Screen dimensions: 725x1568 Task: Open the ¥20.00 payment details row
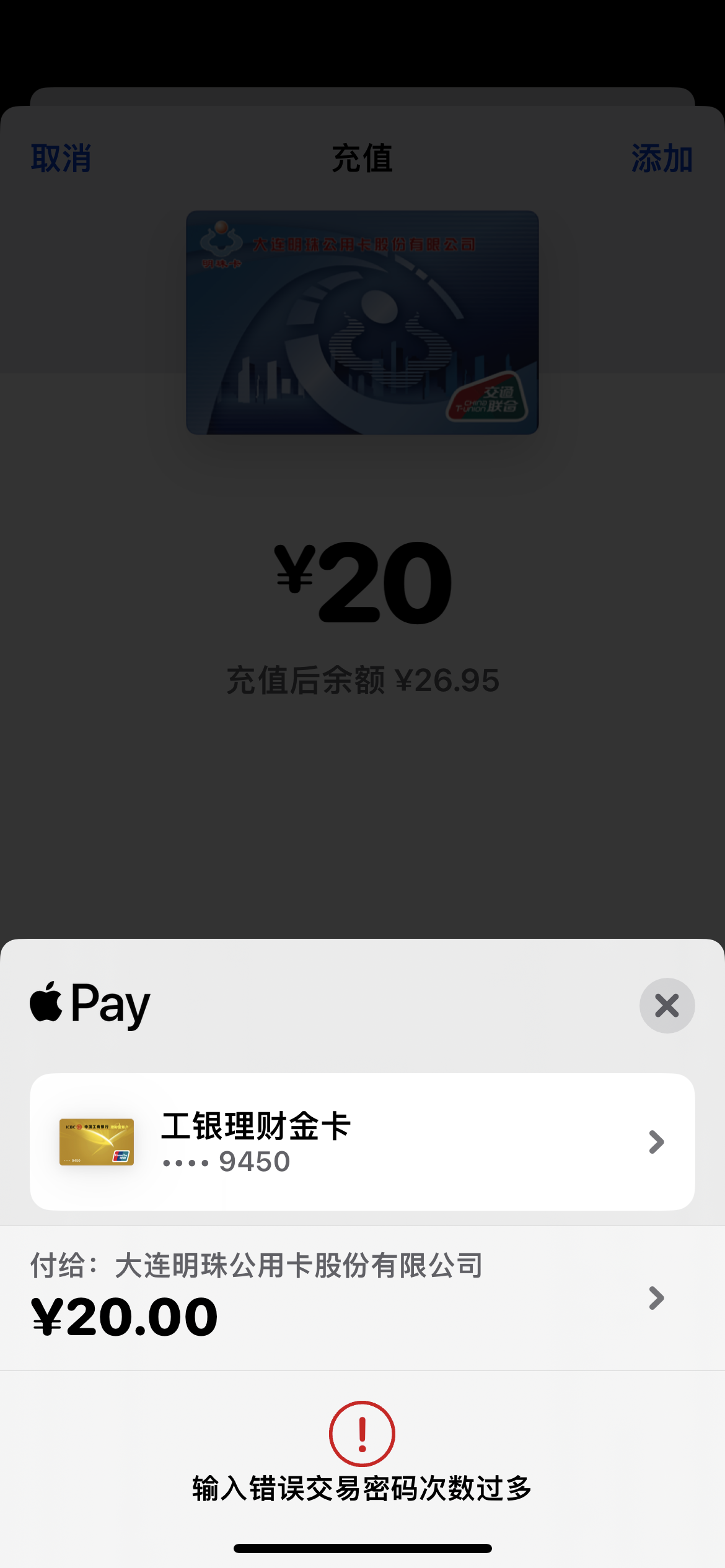click(362, 1297)
